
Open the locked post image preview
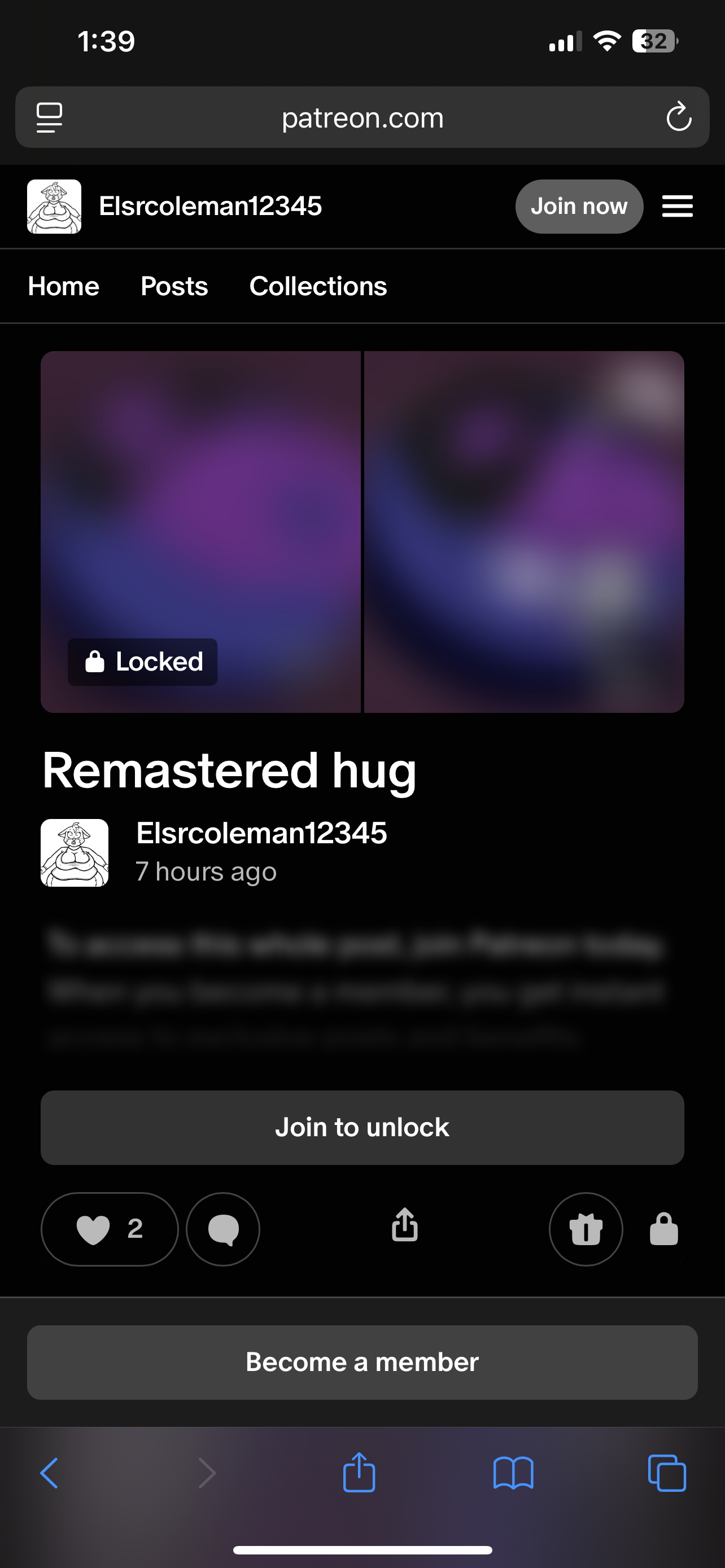(362, 531)
